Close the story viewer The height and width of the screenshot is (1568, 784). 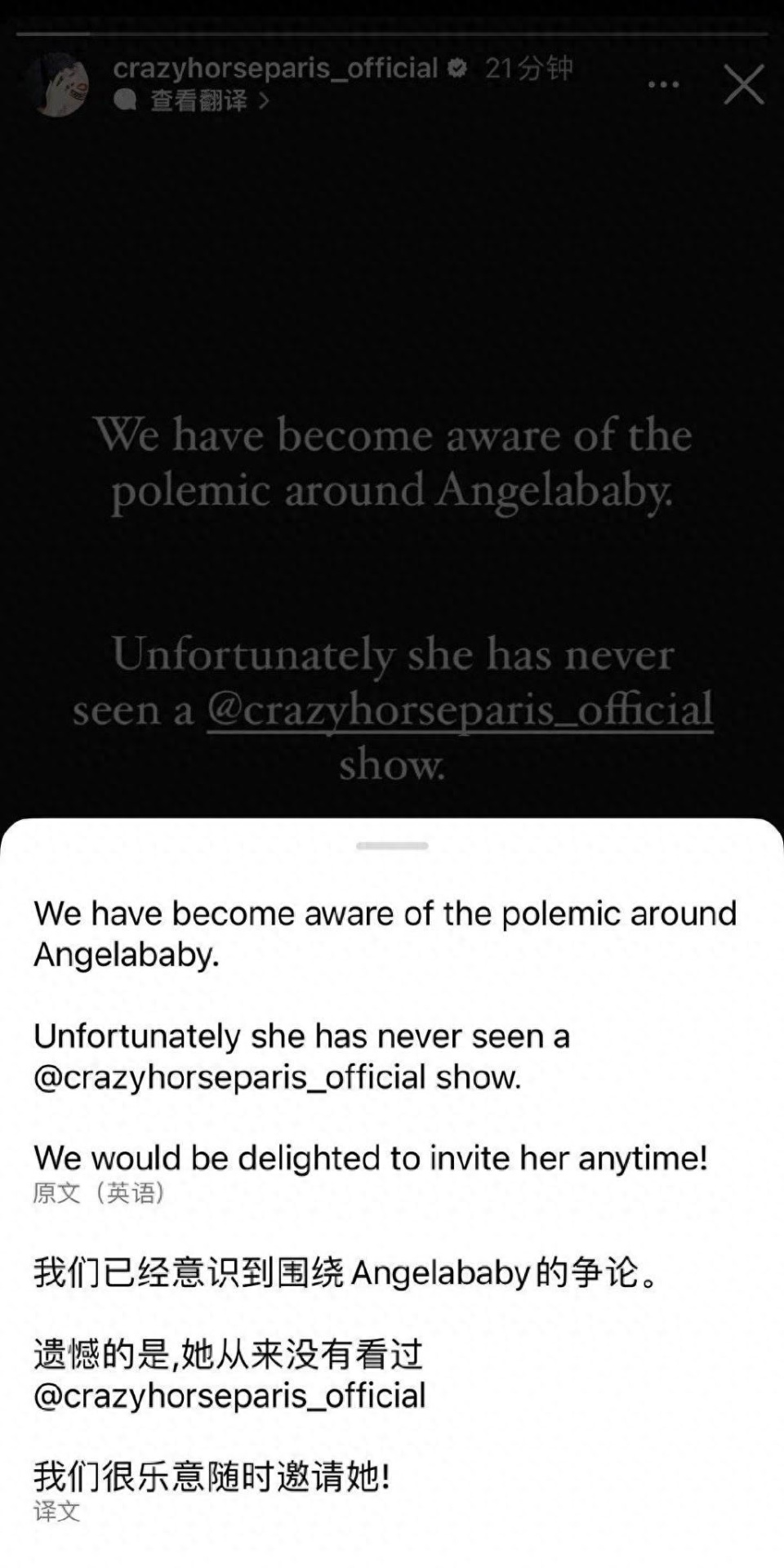pos(743,85)
